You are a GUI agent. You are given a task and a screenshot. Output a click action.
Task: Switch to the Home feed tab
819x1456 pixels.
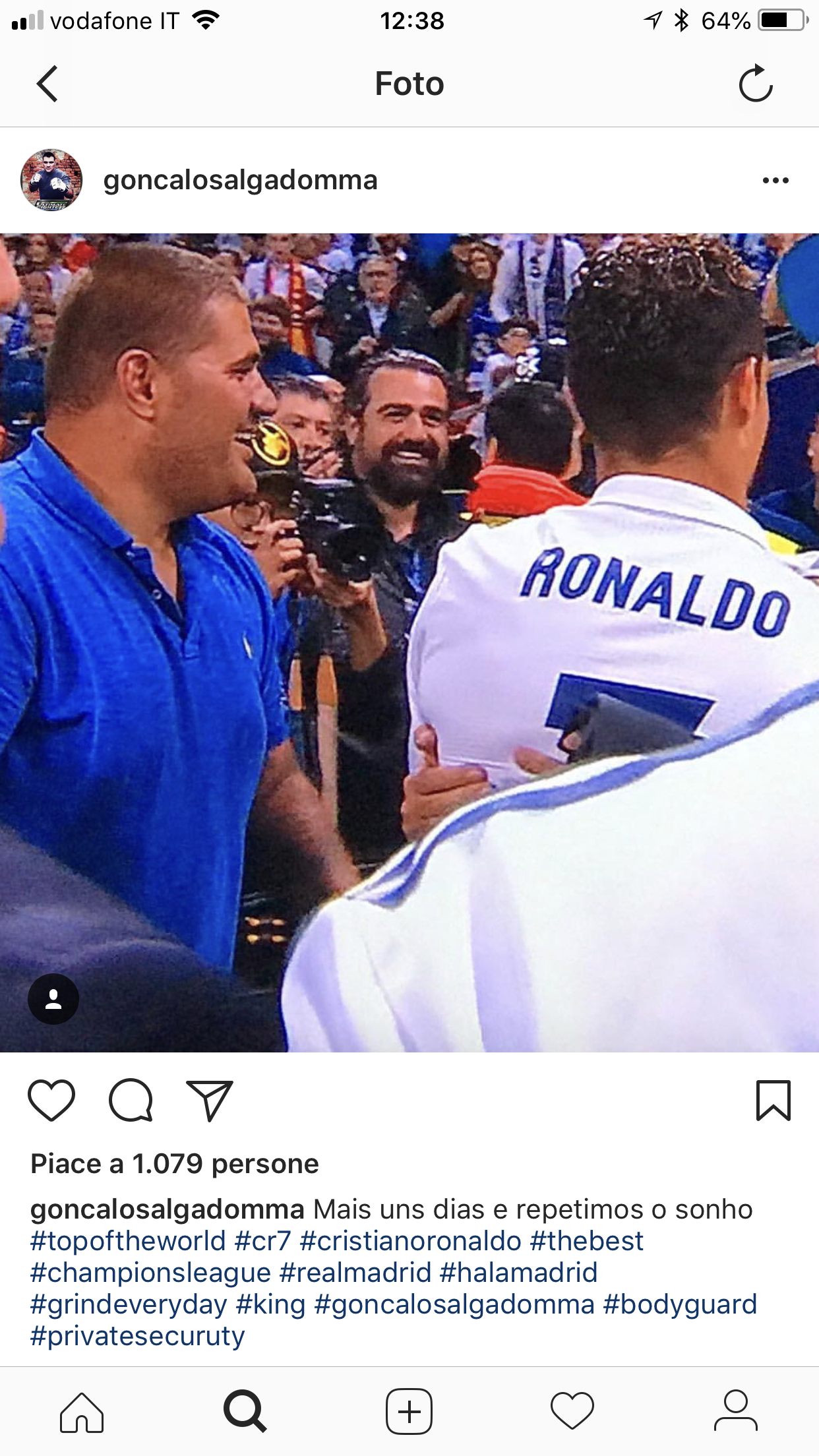[82, 1412]
